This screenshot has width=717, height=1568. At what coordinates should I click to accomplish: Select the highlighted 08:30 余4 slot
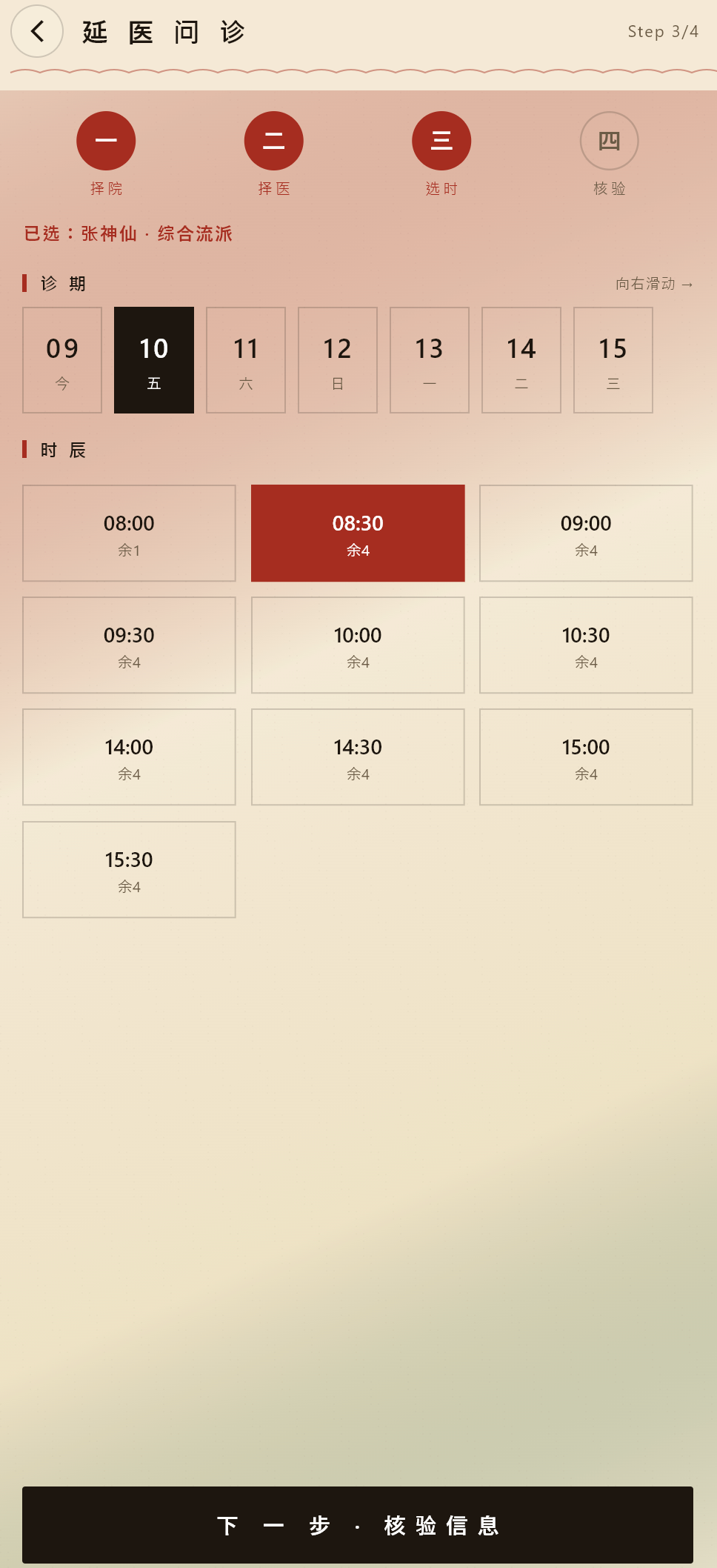(358, 533)
